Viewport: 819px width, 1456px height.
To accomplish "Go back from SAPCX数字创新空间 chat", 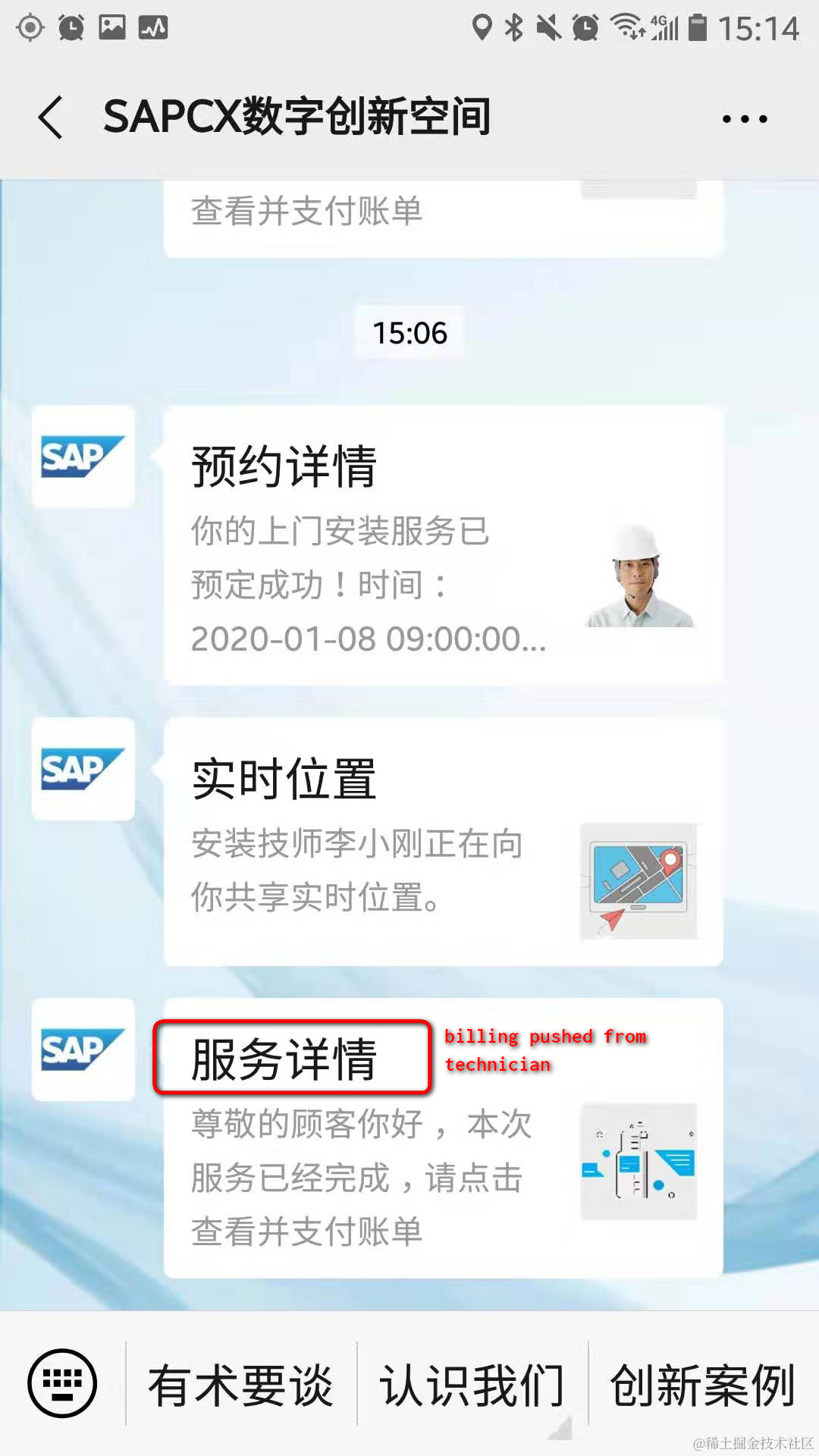I will pos(51,118).
